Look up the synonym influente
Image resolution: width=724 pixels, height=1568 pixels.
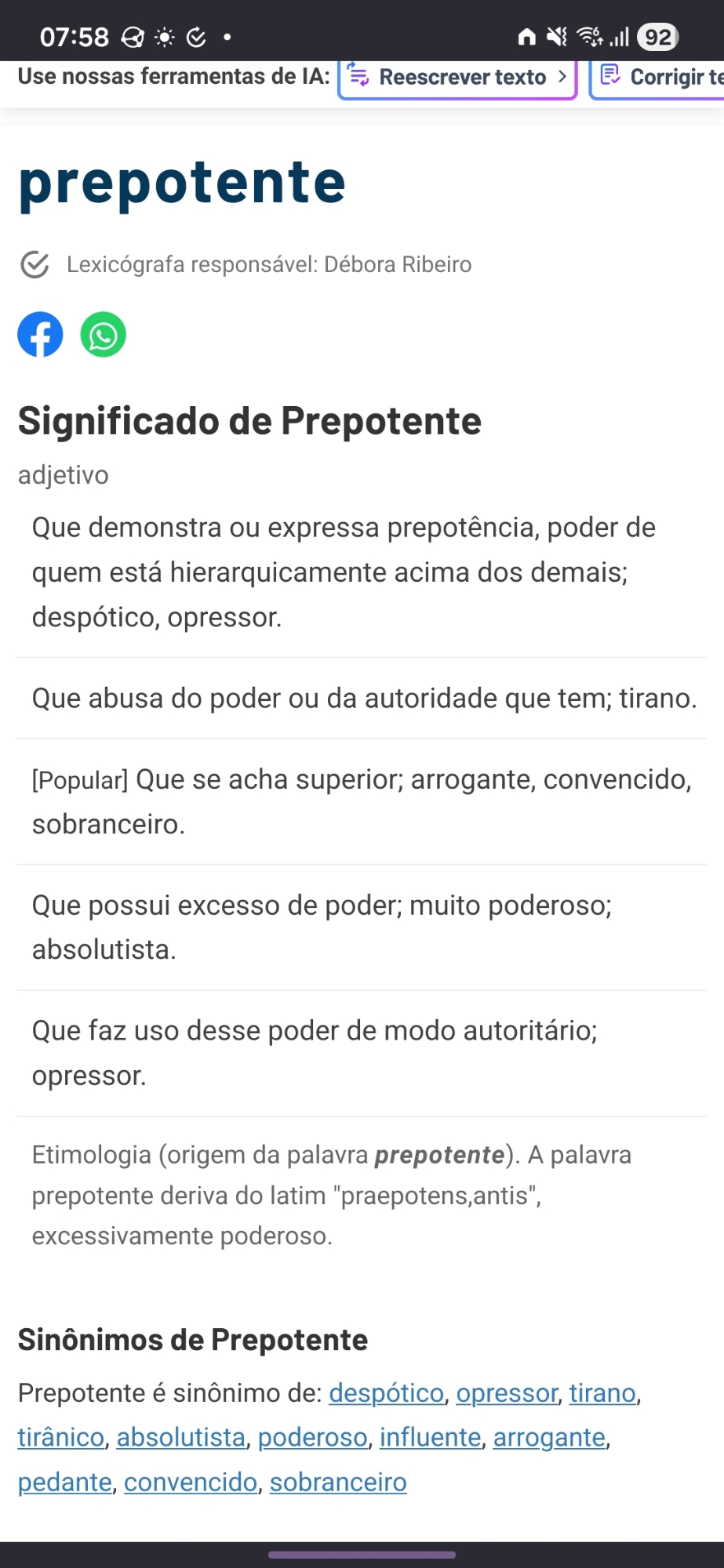click(x=431, y=1437)
